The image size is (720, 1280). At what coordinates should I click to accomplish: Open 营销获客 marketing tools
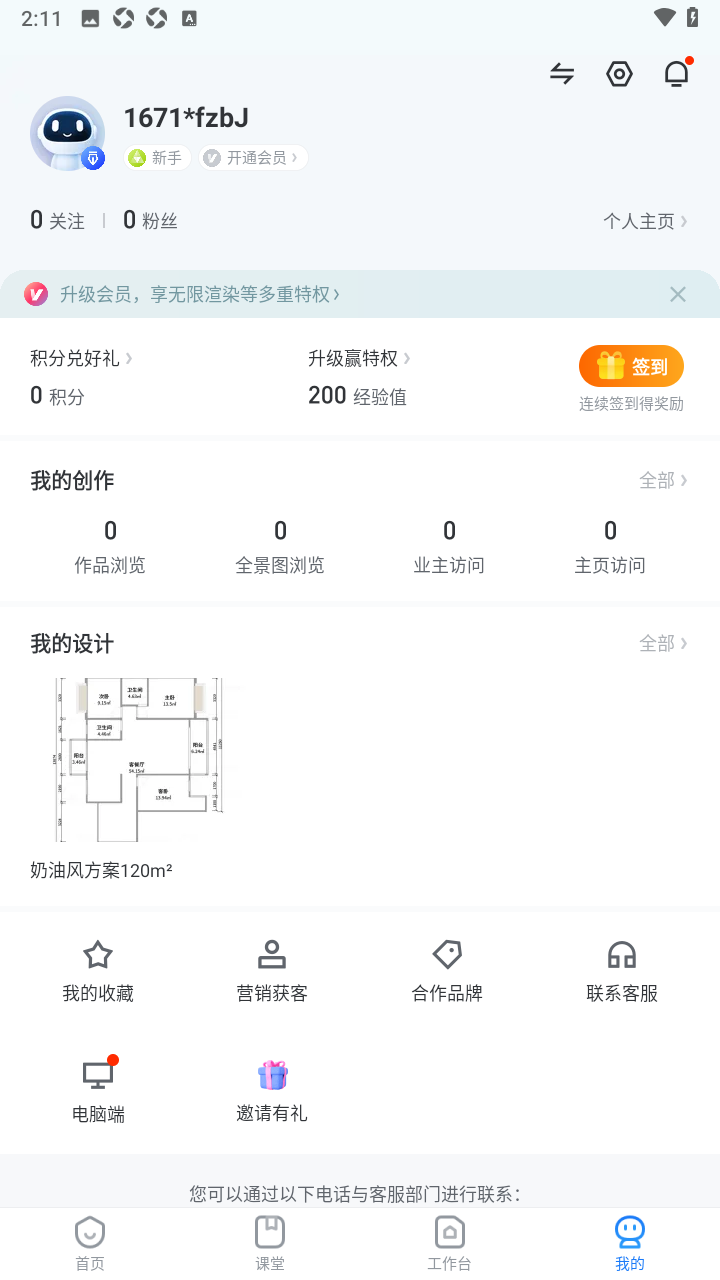click(272, 972)
